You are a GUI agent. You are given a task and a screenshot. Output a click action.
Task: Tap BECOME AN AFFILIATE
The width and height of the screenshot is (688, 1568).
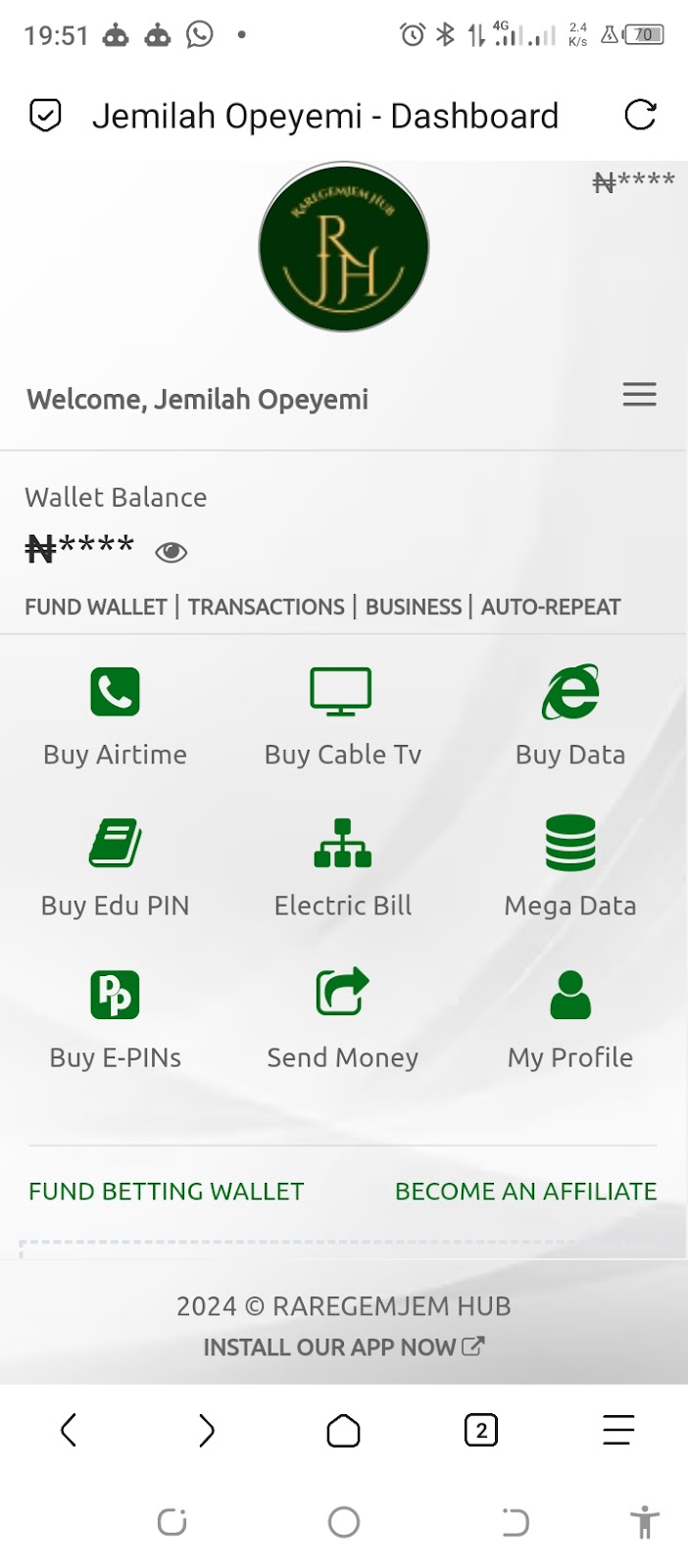pos(525,1191)
